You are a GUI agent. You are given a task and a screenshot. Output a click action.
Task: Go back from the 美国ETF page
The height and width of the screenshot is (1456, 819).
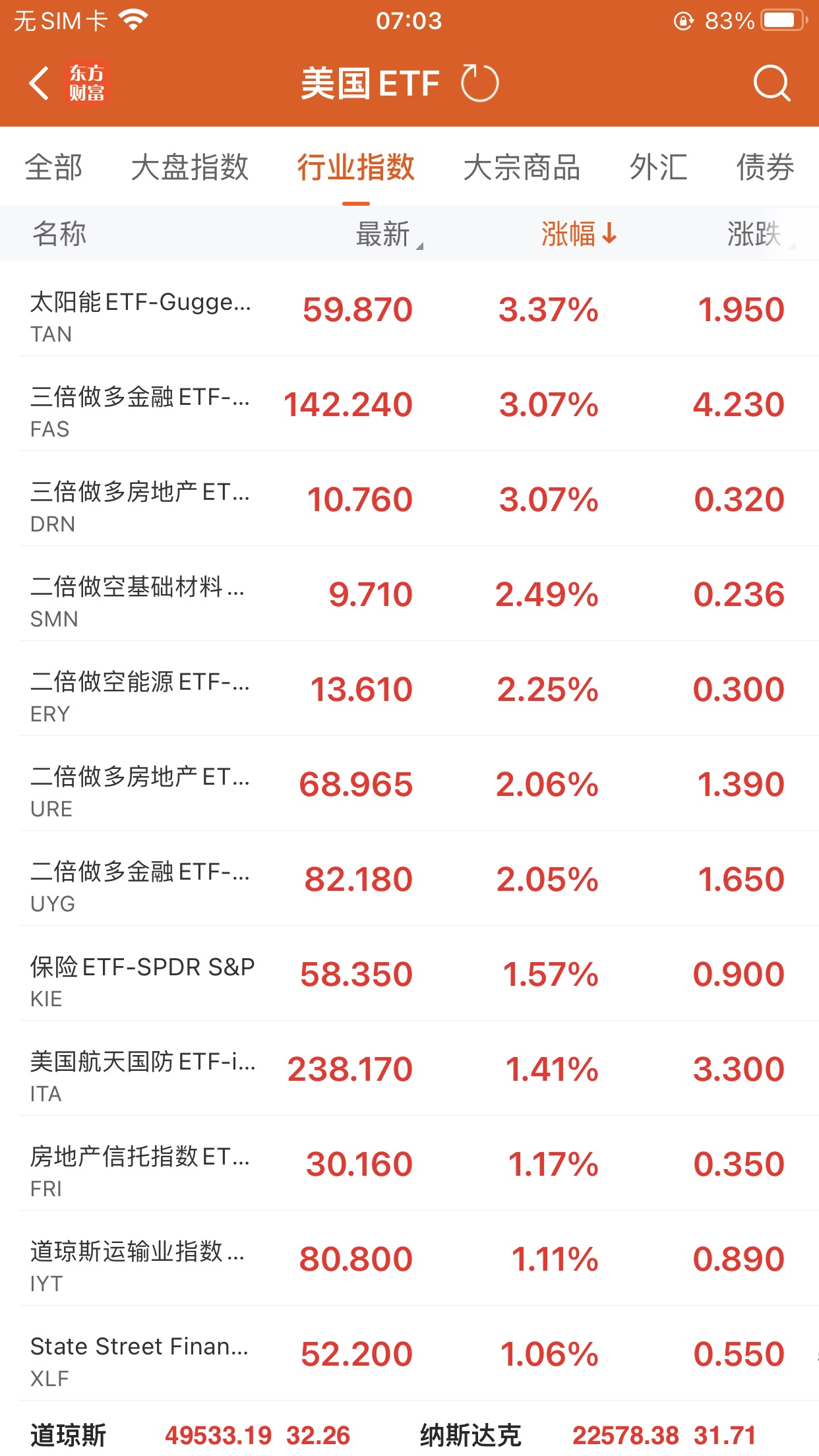coord(40,84)
